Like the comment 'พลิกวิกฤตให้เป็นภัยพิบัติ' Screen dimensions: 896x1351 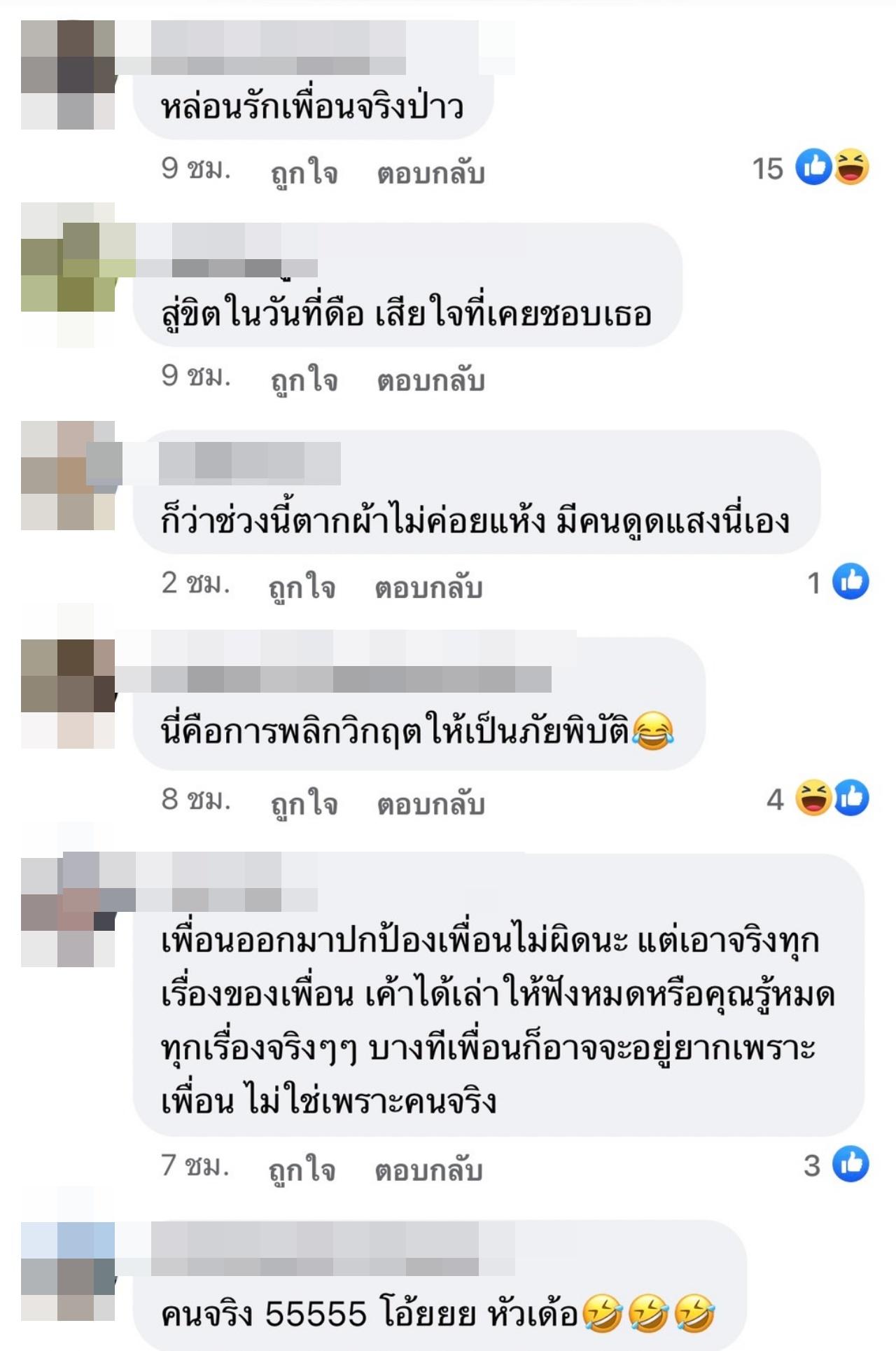click(x=304, y=803)
